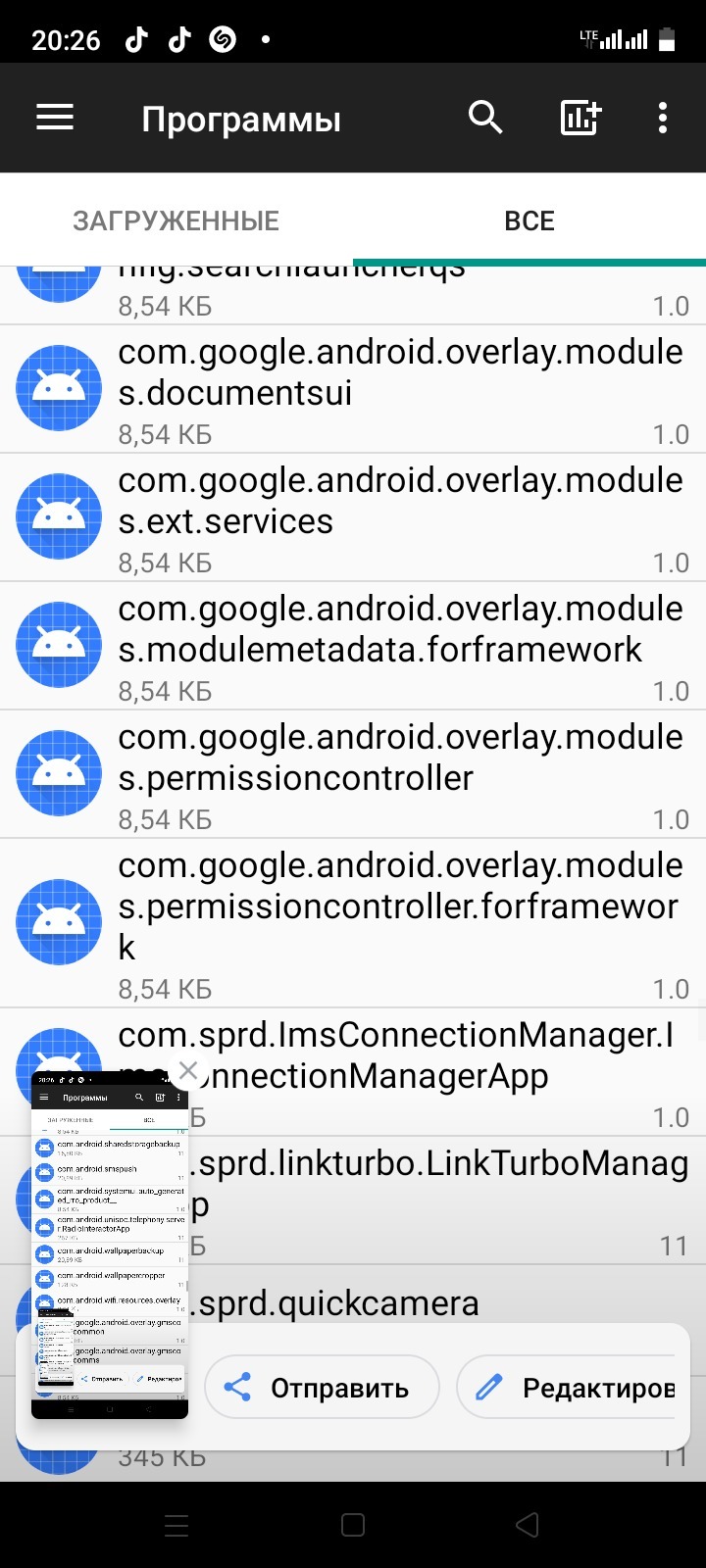
Task: Open search in Программы
Action: pyautogui.click(x=485, y=119)
